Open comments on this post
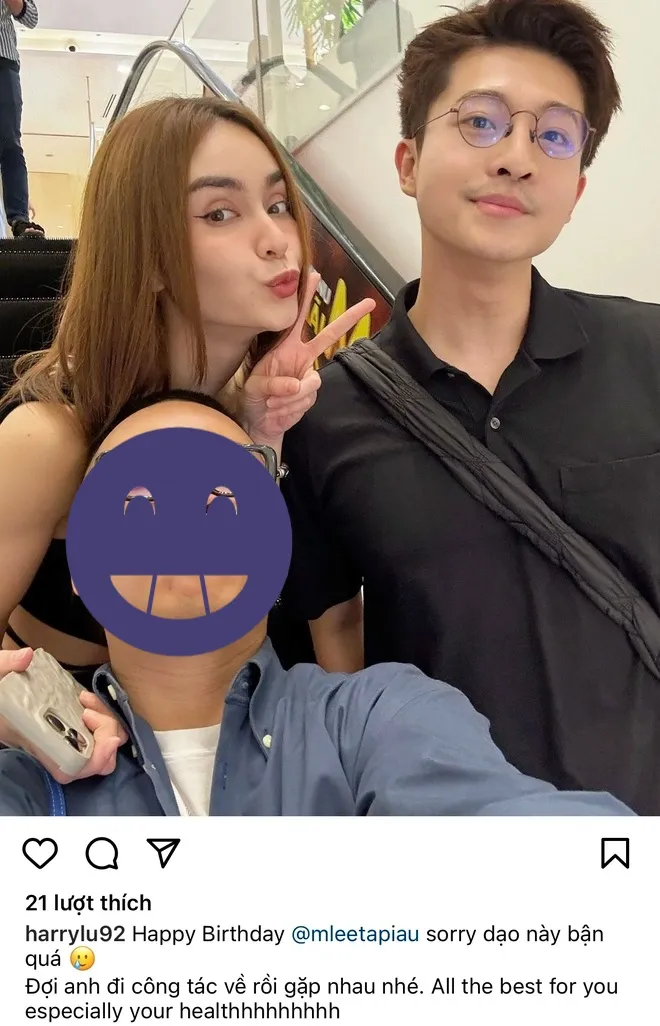The height and width of the screenshot is (1026, 660). (x=102, y=853)
